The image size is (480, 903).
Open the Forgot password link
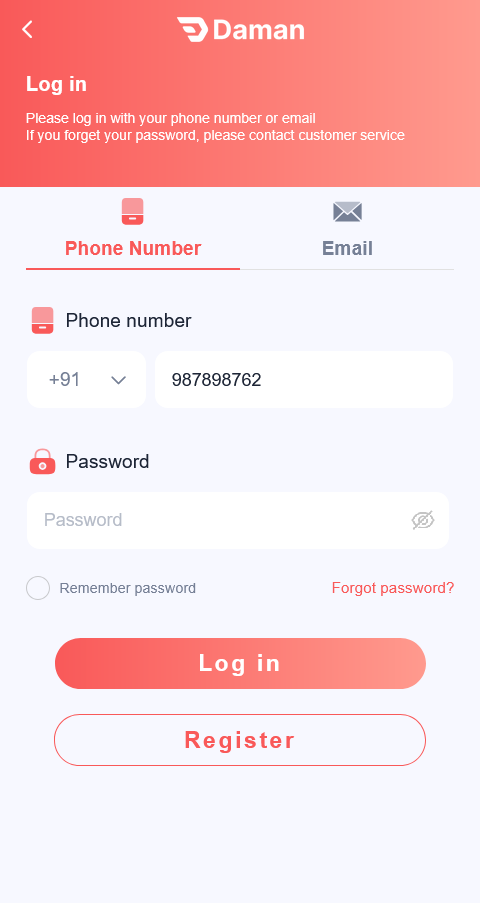click(x=393, y=588)
